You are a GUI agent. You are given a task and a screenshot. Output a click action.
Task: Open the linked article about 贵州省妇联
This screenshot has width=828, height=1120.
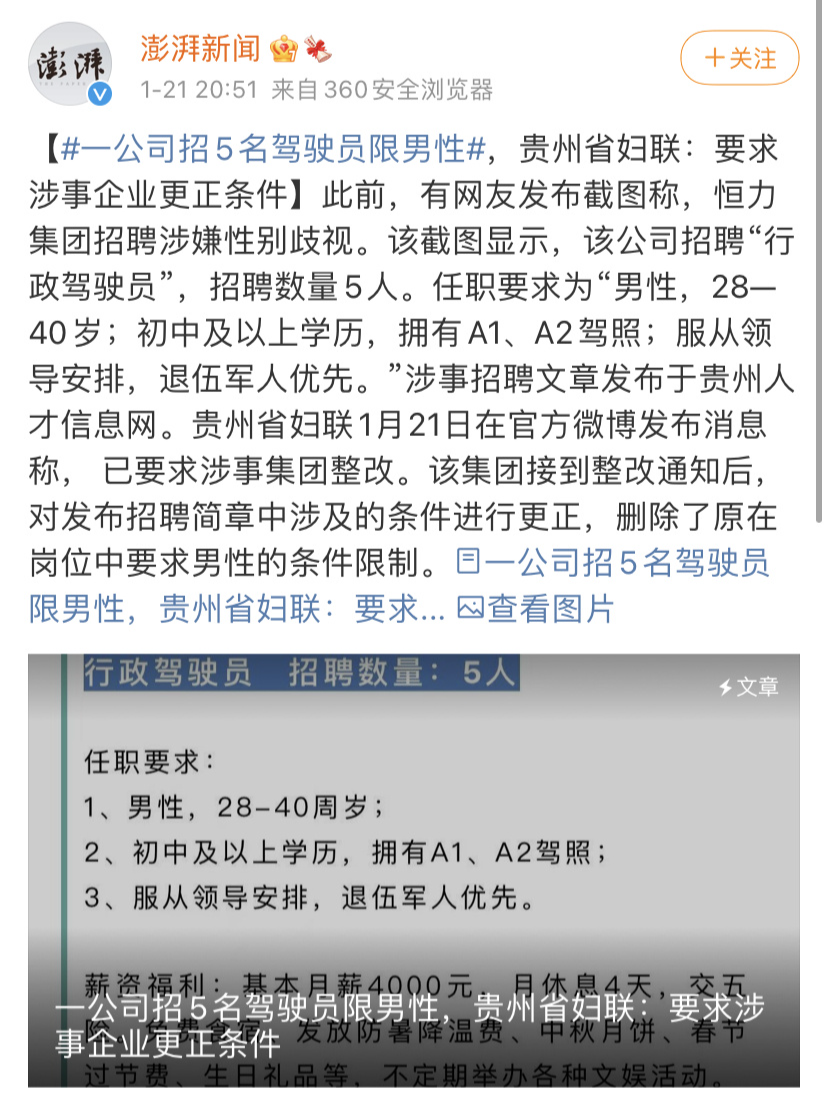[x=612, y=564]
